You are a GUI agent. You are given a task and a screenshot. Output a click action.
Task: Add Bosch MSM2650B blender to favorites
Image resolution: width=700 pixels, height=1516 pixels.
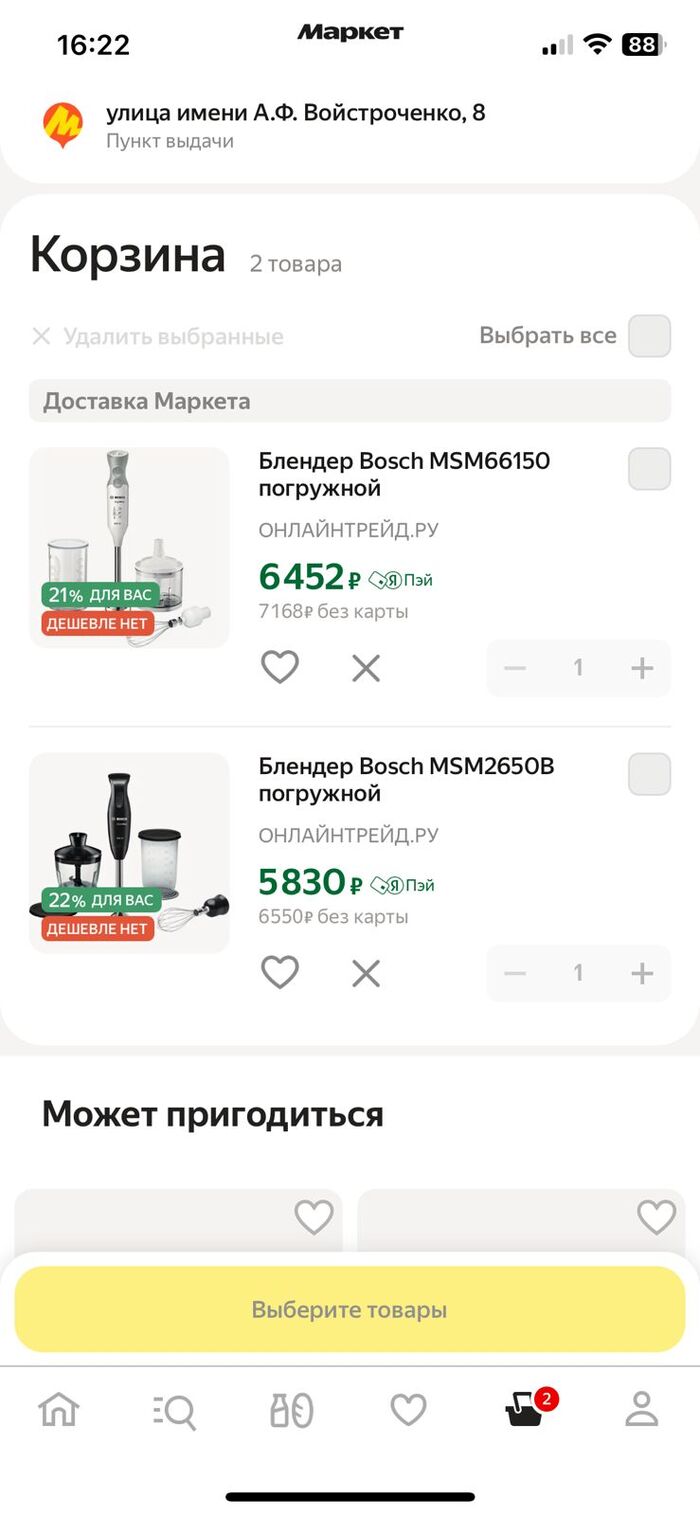click(x=280, y=972)
